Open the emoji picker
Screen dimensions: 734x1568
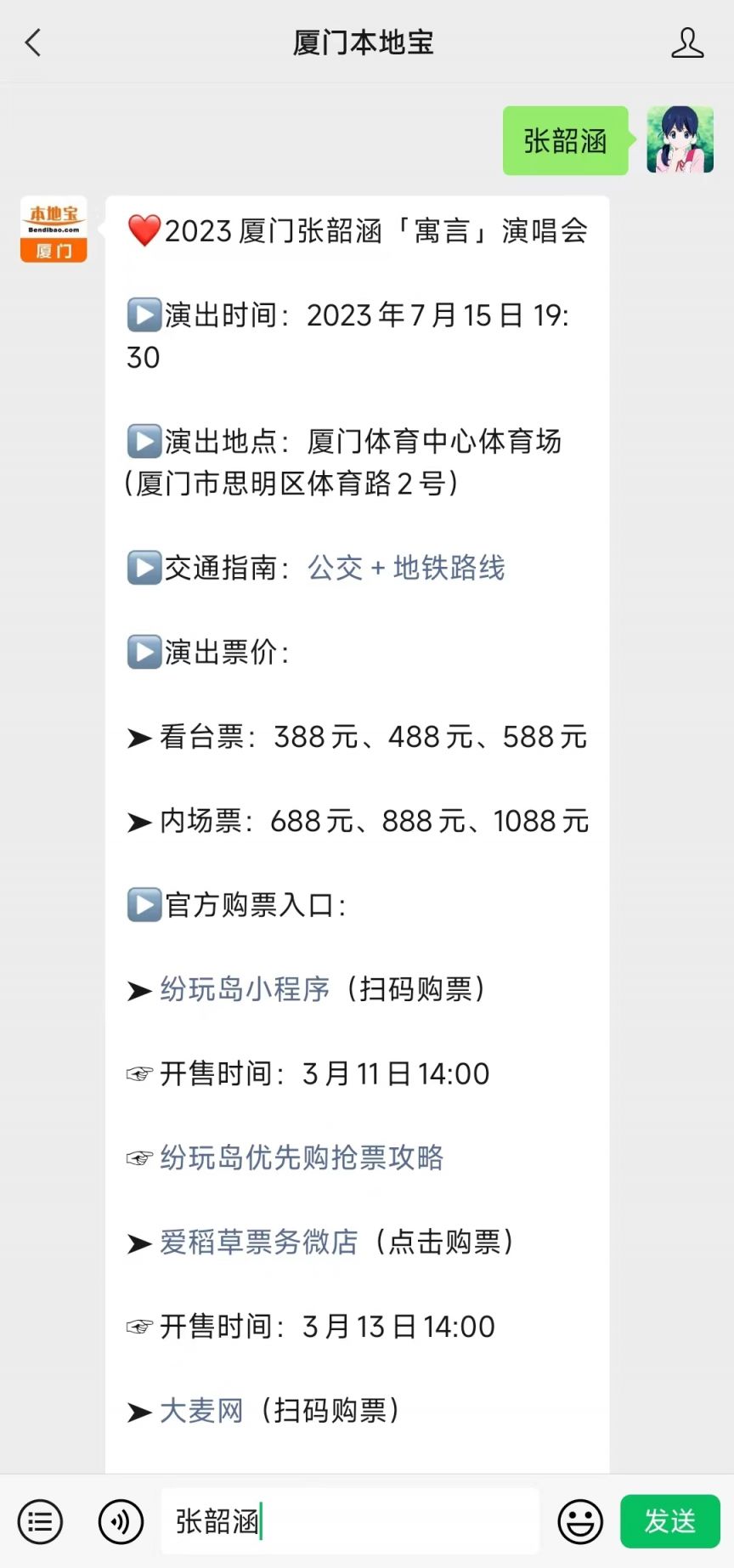click(x=580, y=1521)
